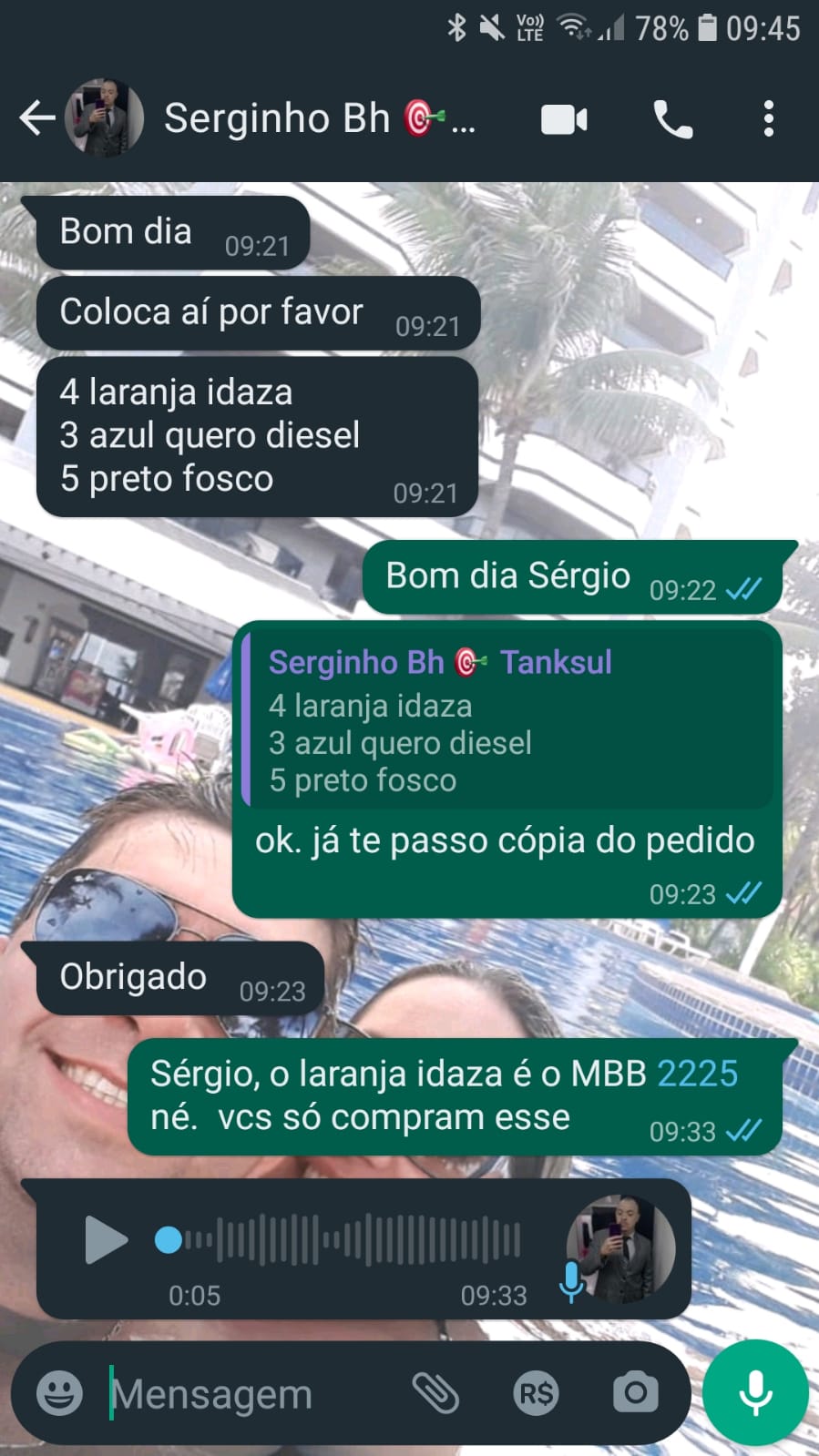Play the 0:05 voice message
The height and width of the screenshot is (1456, 819).
106,1240
